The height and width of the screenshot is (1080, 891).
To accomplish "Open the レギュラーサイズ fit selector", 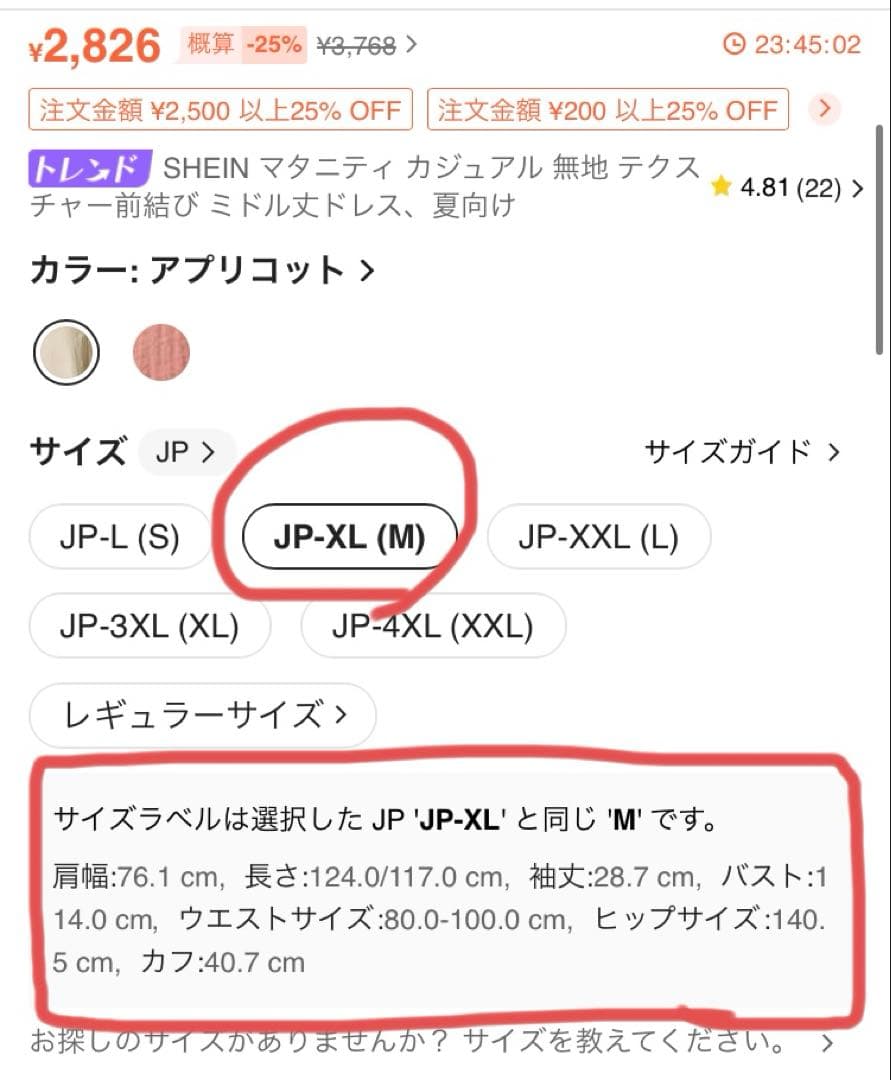I will 203,715.
